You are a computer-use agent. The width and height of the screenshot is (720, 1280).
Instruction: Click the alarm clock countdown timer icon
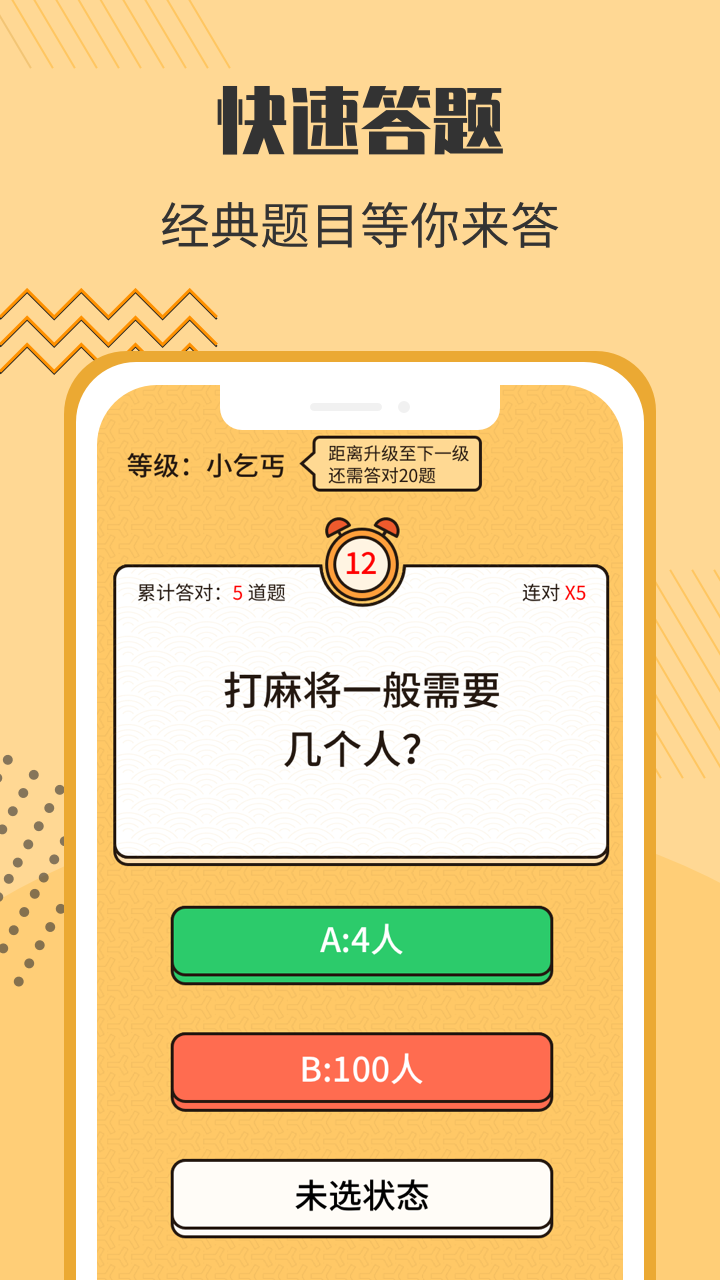363,558
